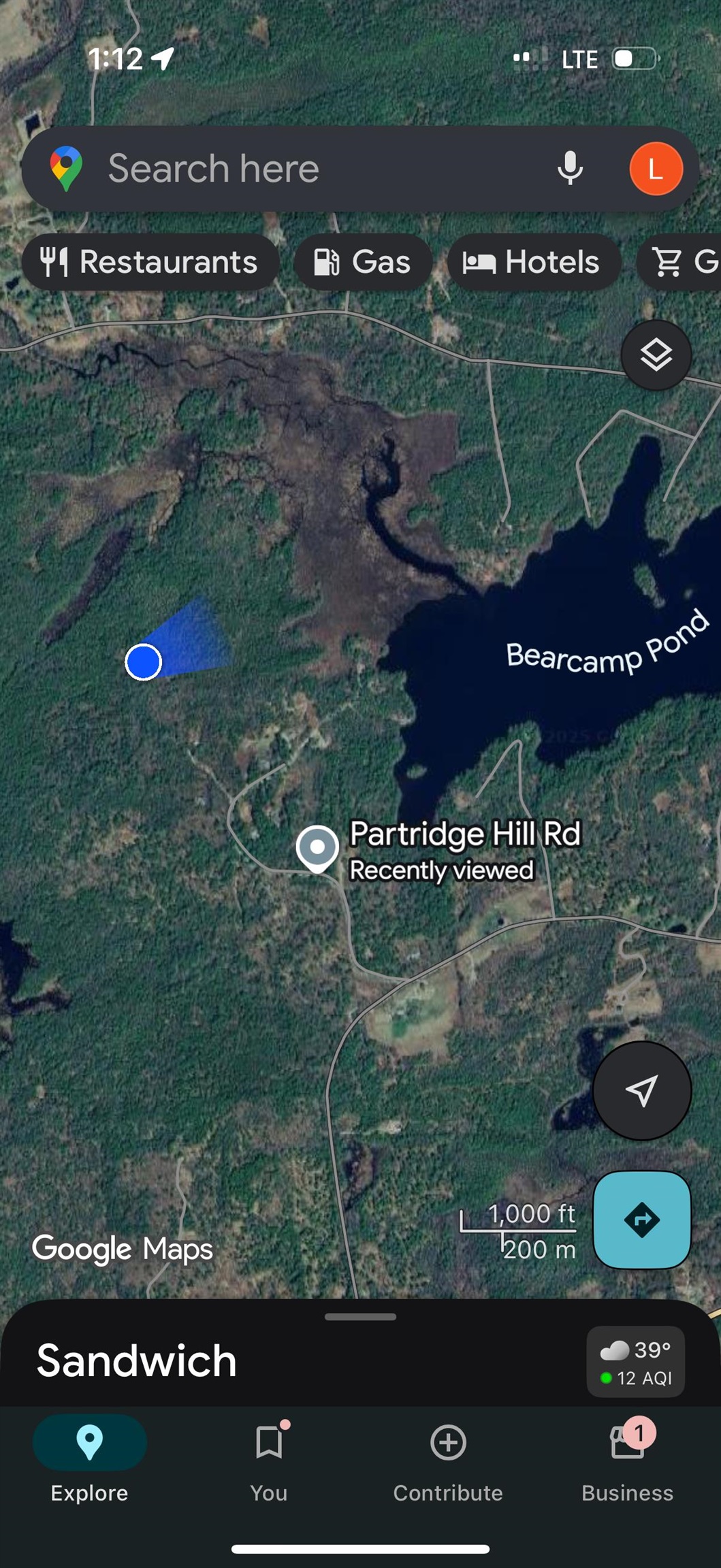The width and height of the screenshot is (721, 1568).
Task: Open the Restaurants filter chip
Action: click(150, 262)
